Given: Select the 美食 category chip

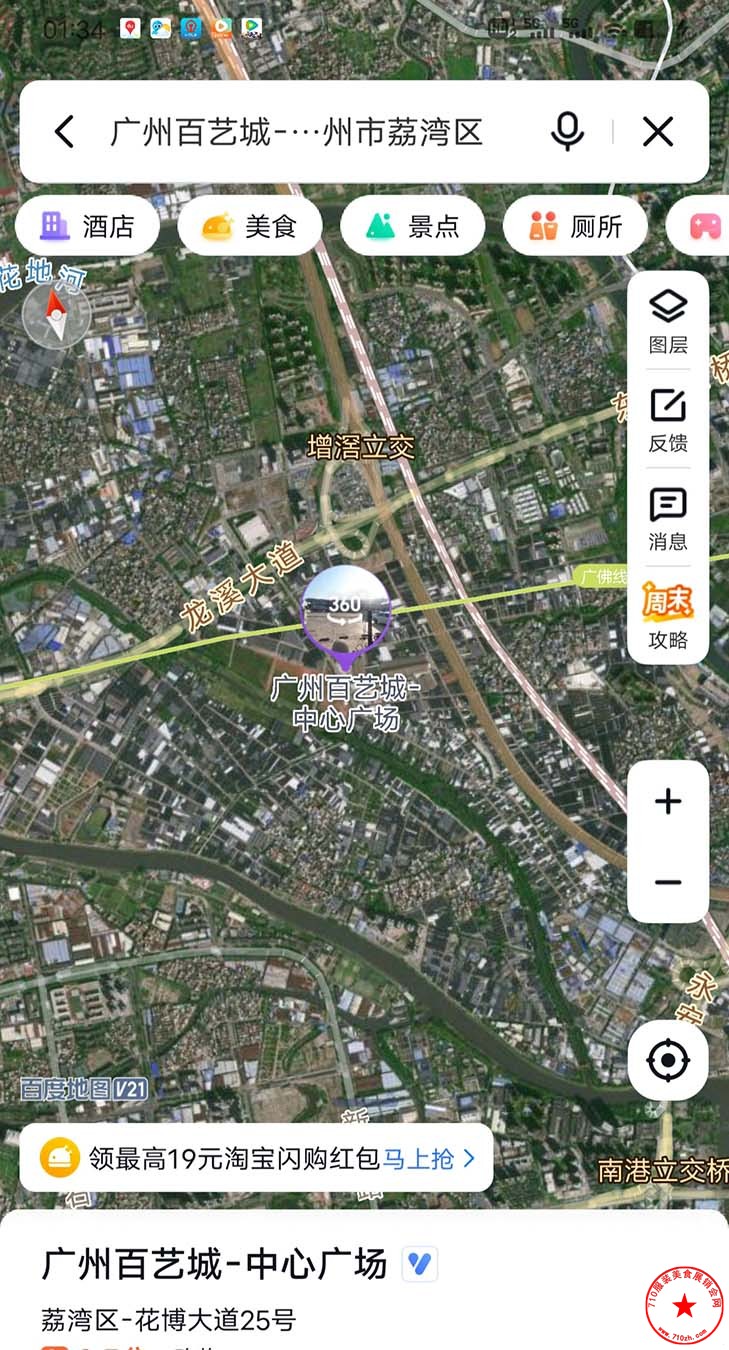Looking at the screenshot, I should pyautogui.click(x=250, y=226).
